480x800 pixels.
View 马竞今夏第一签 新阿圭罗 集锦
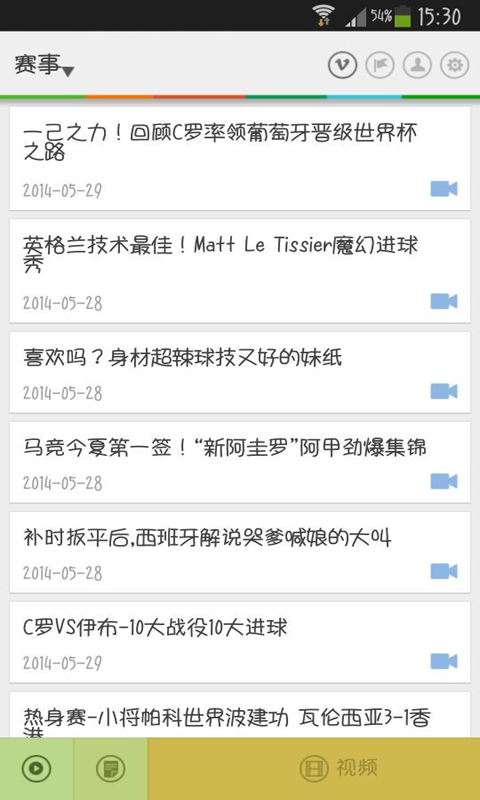(x=240, y=462)
